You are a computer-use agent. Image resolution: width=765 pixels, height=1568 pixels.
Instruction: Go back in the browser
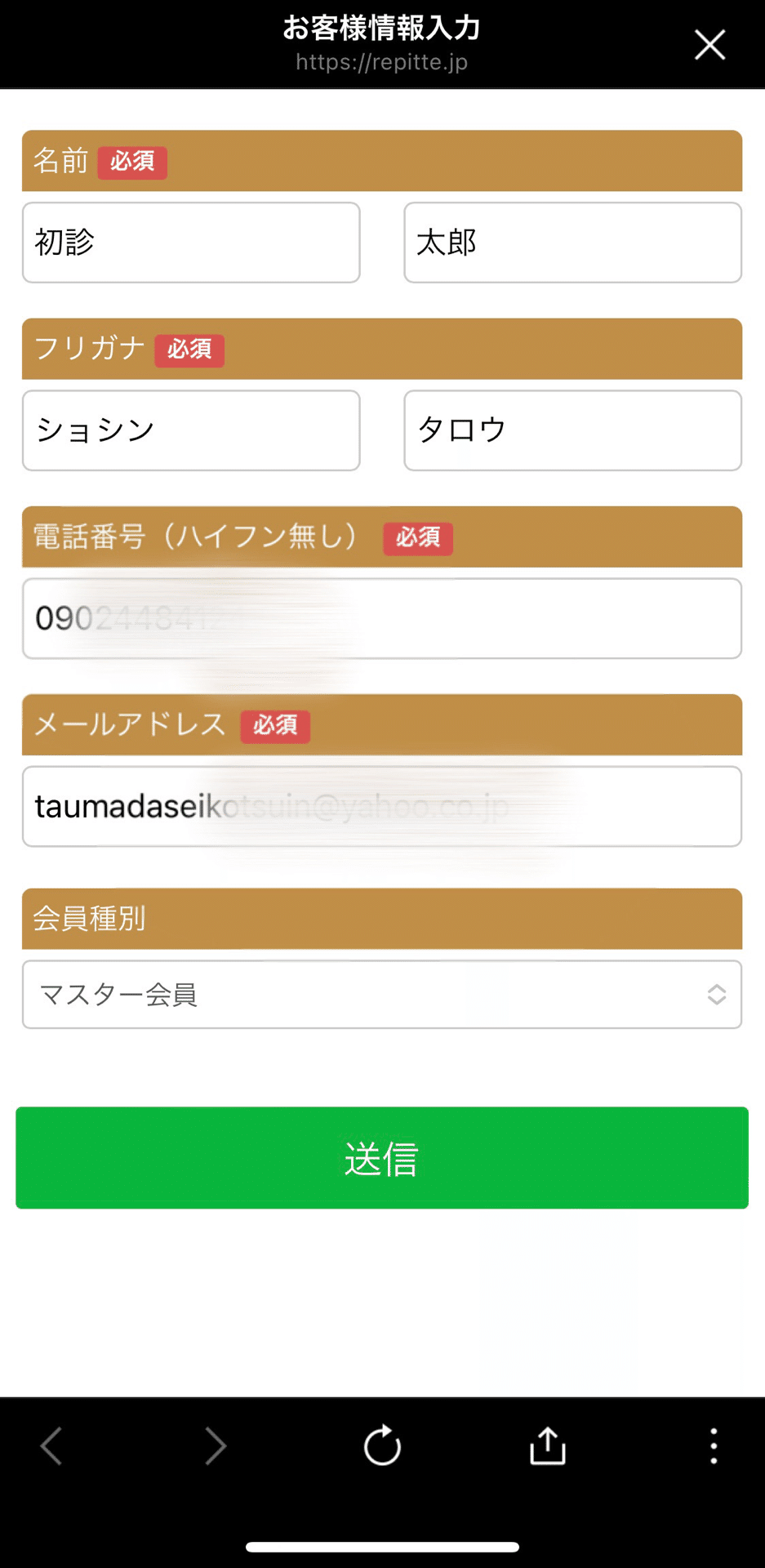coord(51,1446)
